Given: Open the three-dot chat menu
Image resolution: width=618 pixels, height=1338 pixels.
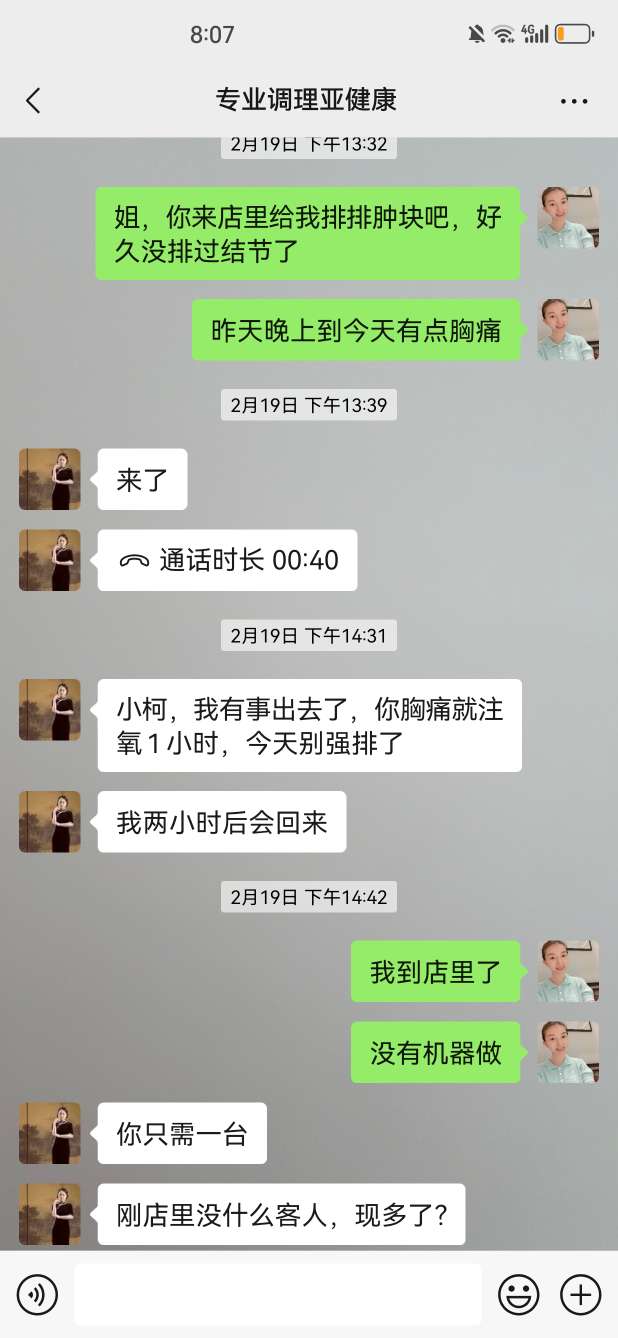Looking at the screenshot, I should click(x=574, y=101).
